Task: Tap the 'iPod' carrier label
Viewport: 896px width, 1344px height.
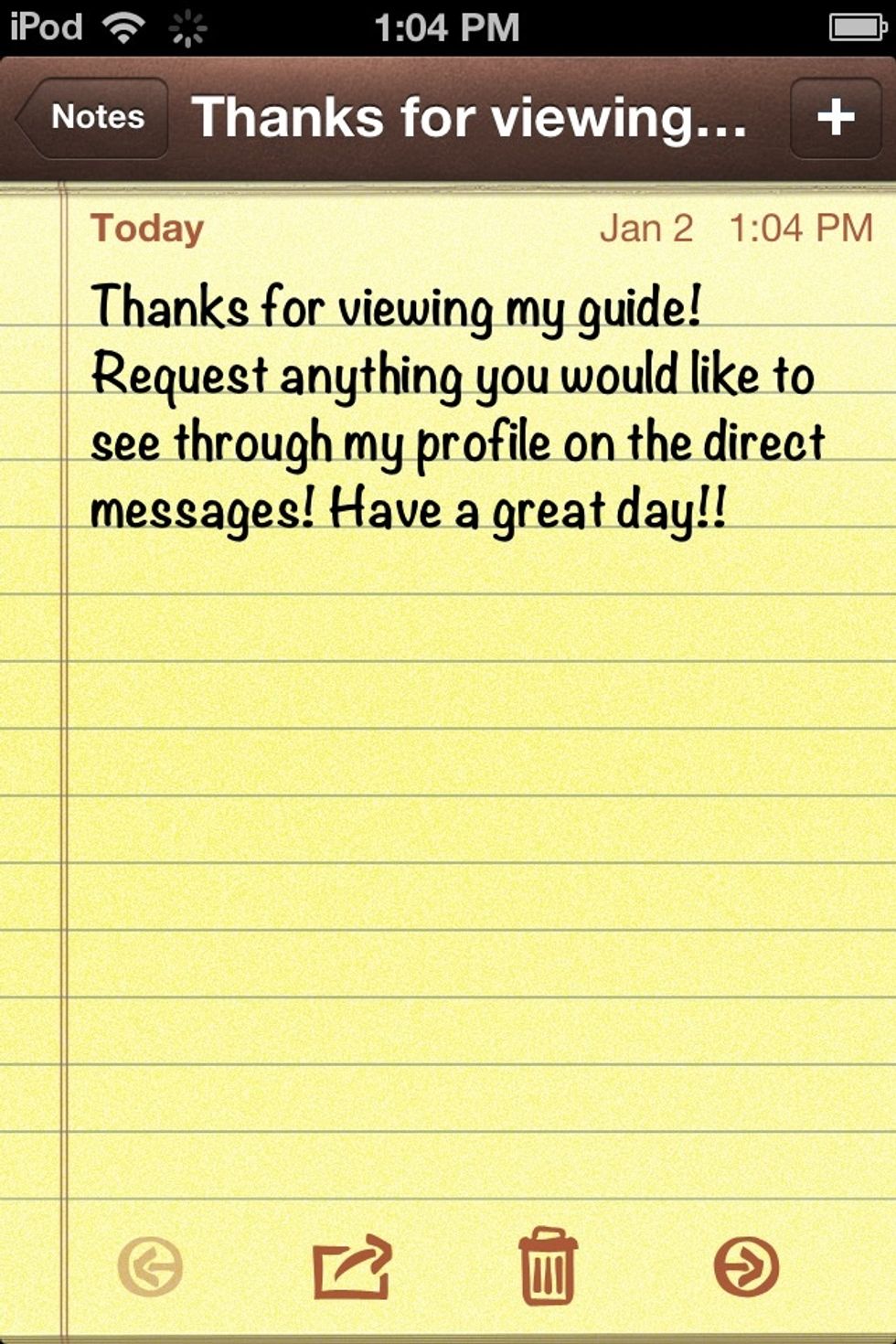Action: click(x=43, y=27)
